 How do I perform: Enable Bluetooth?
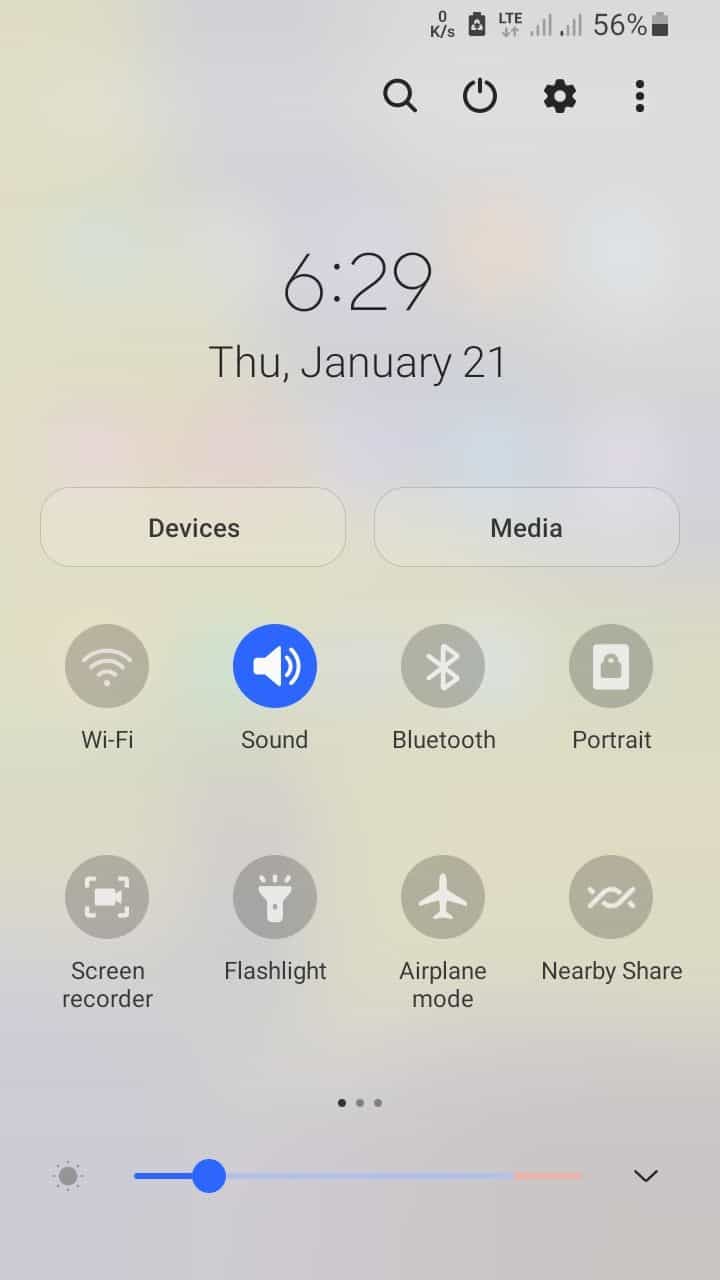(443, 666)
